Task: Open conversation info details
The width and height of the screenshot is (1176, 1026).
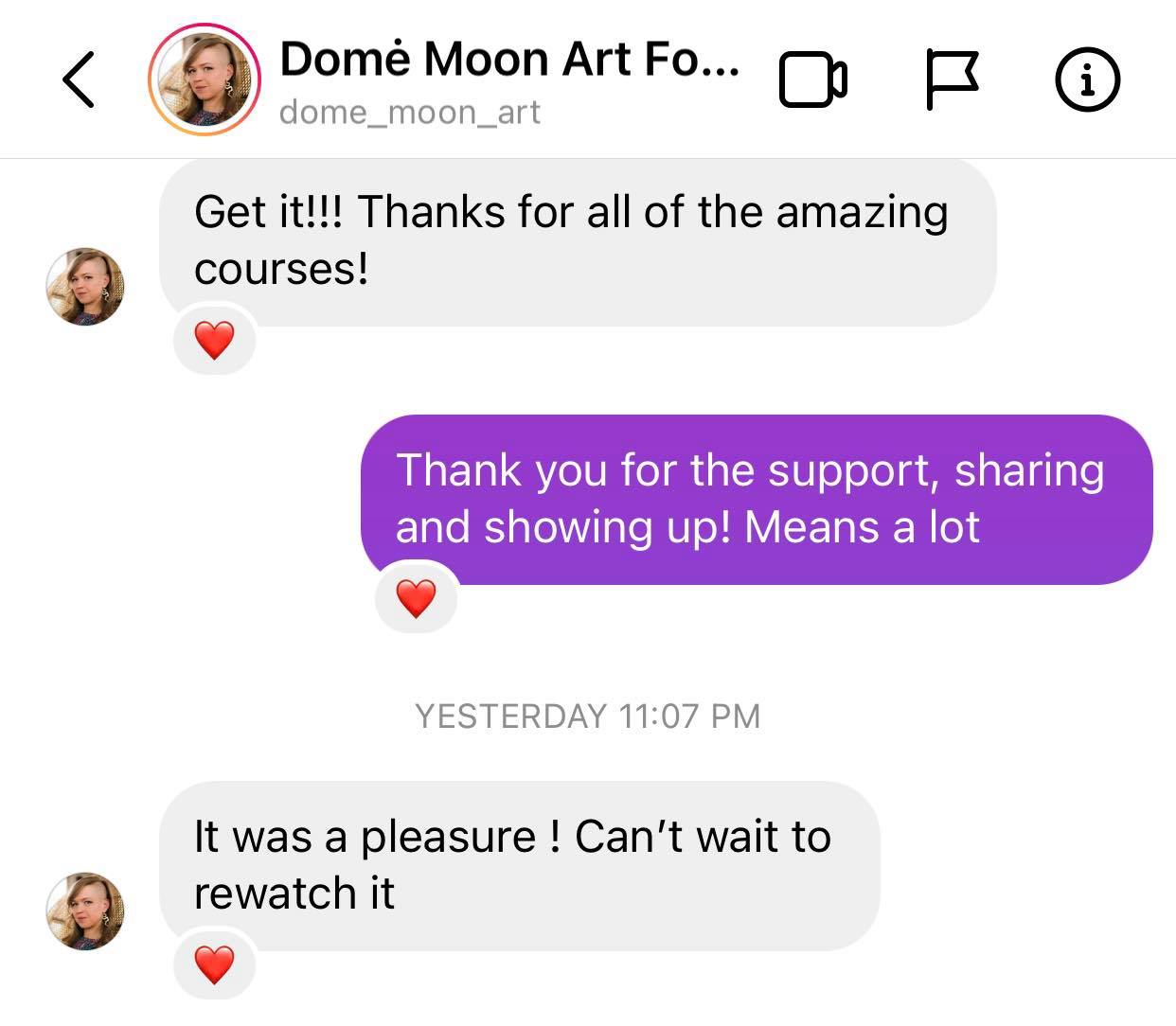Action: click(x=1087, y=81)
